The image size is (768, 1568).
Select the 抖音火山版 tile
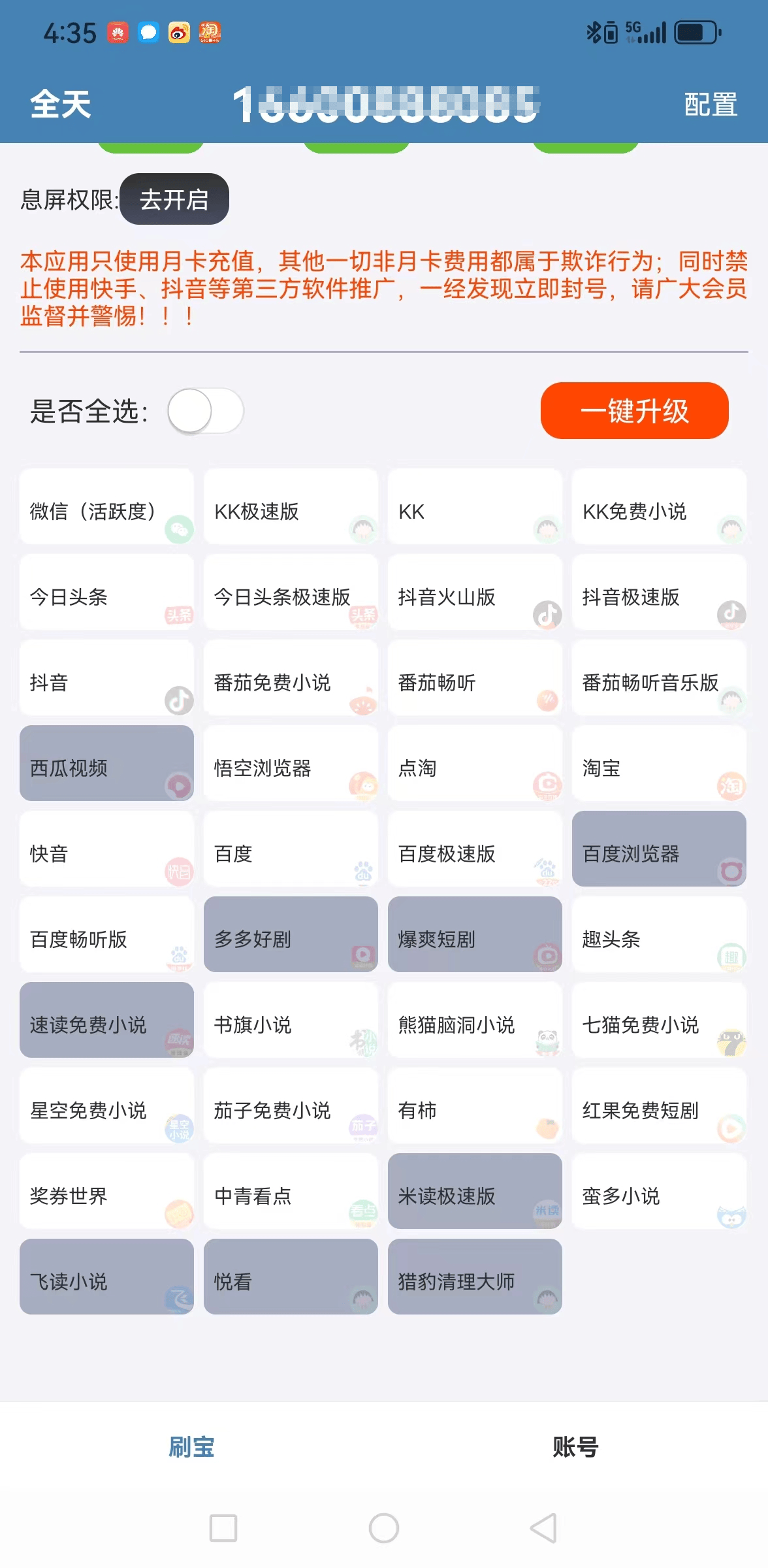pyautogui.click(x=475, y=592)
